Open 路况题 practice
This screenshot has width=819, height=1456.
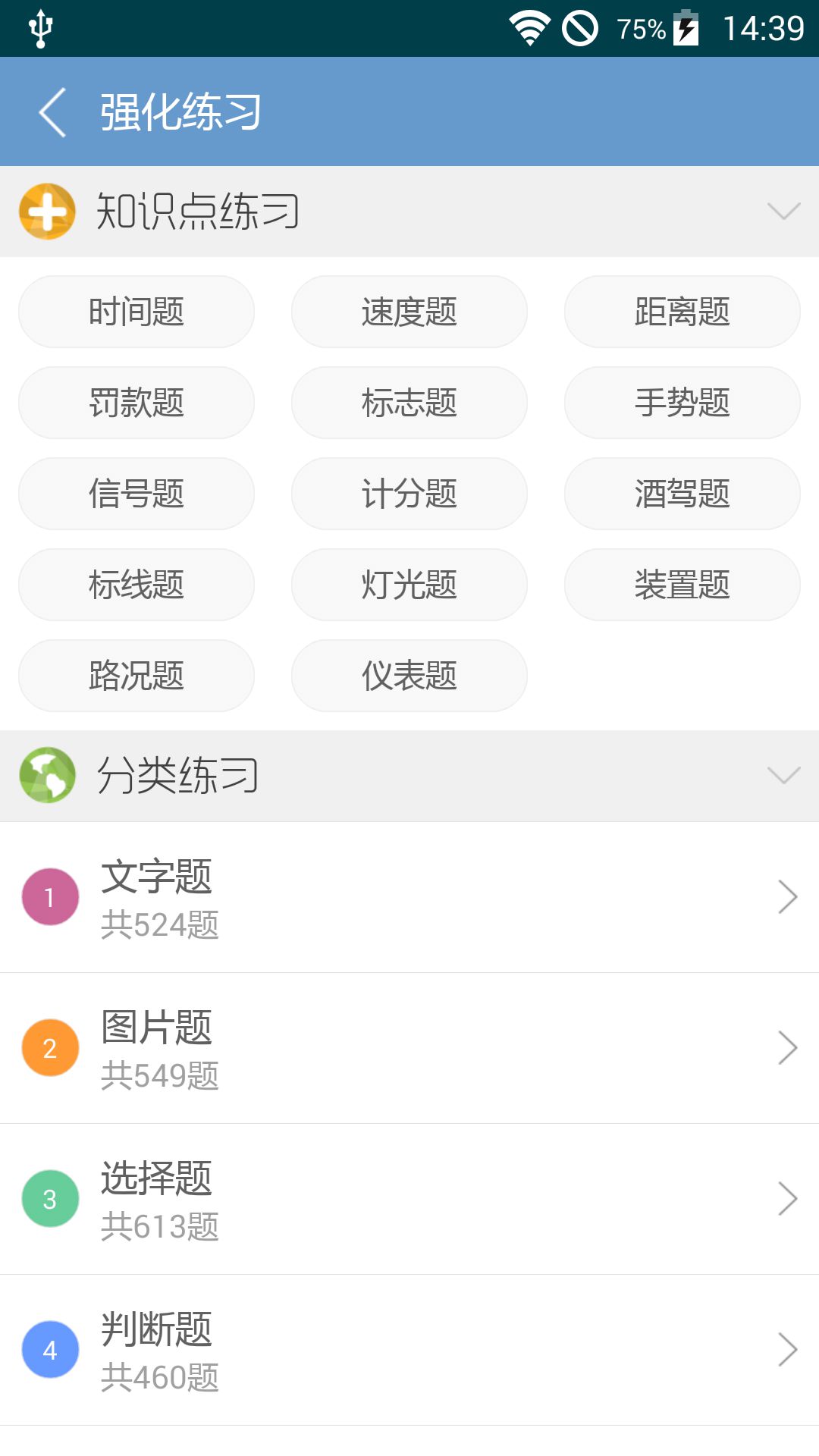point(136,676)
